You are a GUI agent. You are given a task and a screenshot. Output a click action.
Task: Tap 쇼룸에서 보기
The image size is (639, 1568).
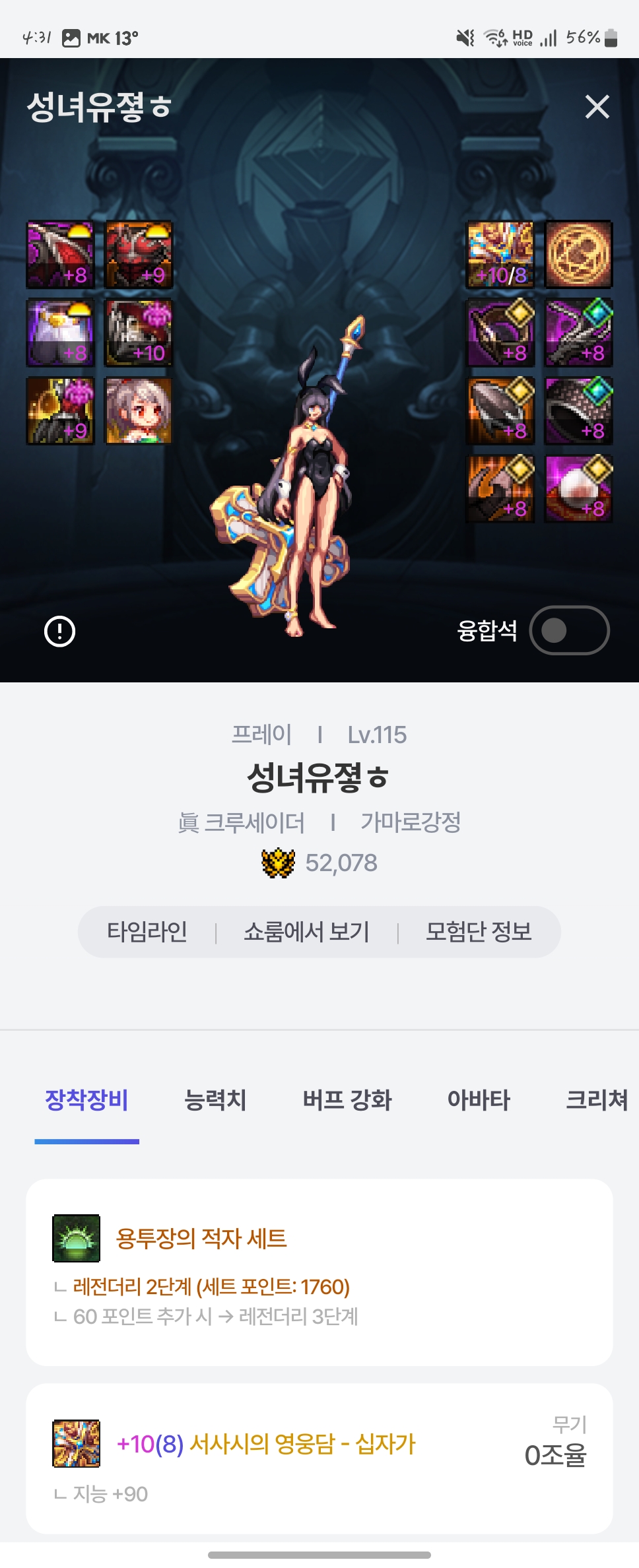(306, 932)
